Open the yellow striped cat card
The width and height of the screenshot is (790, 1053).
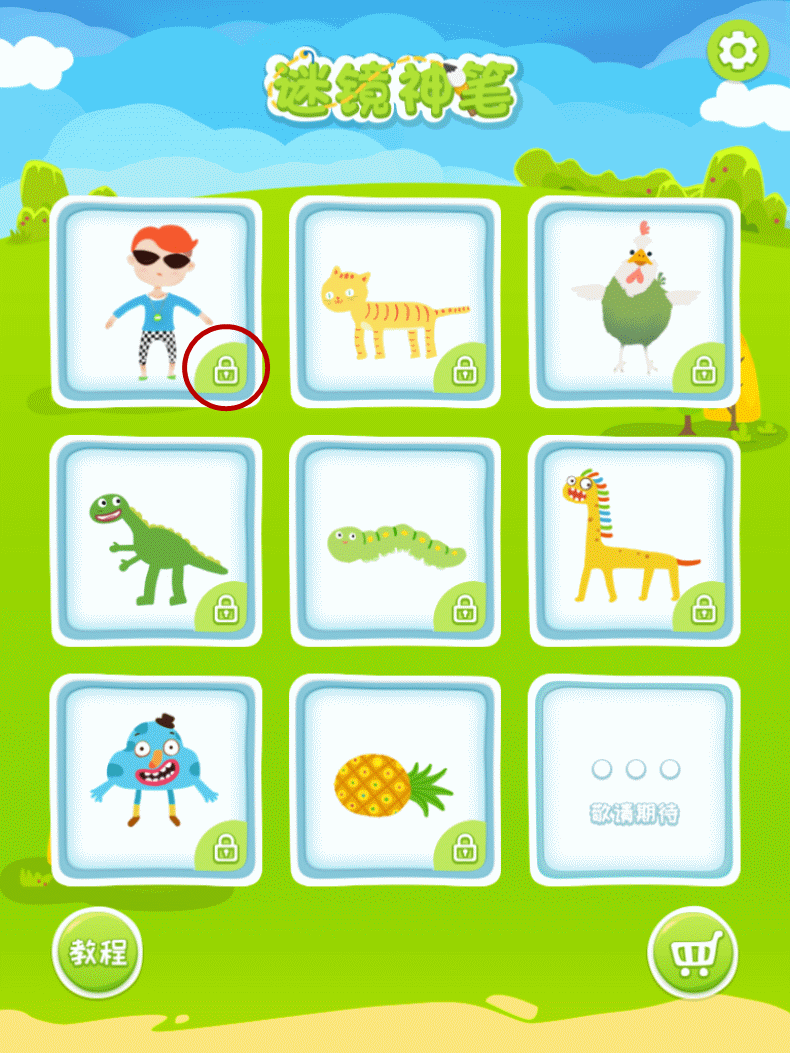click(395, 302)
